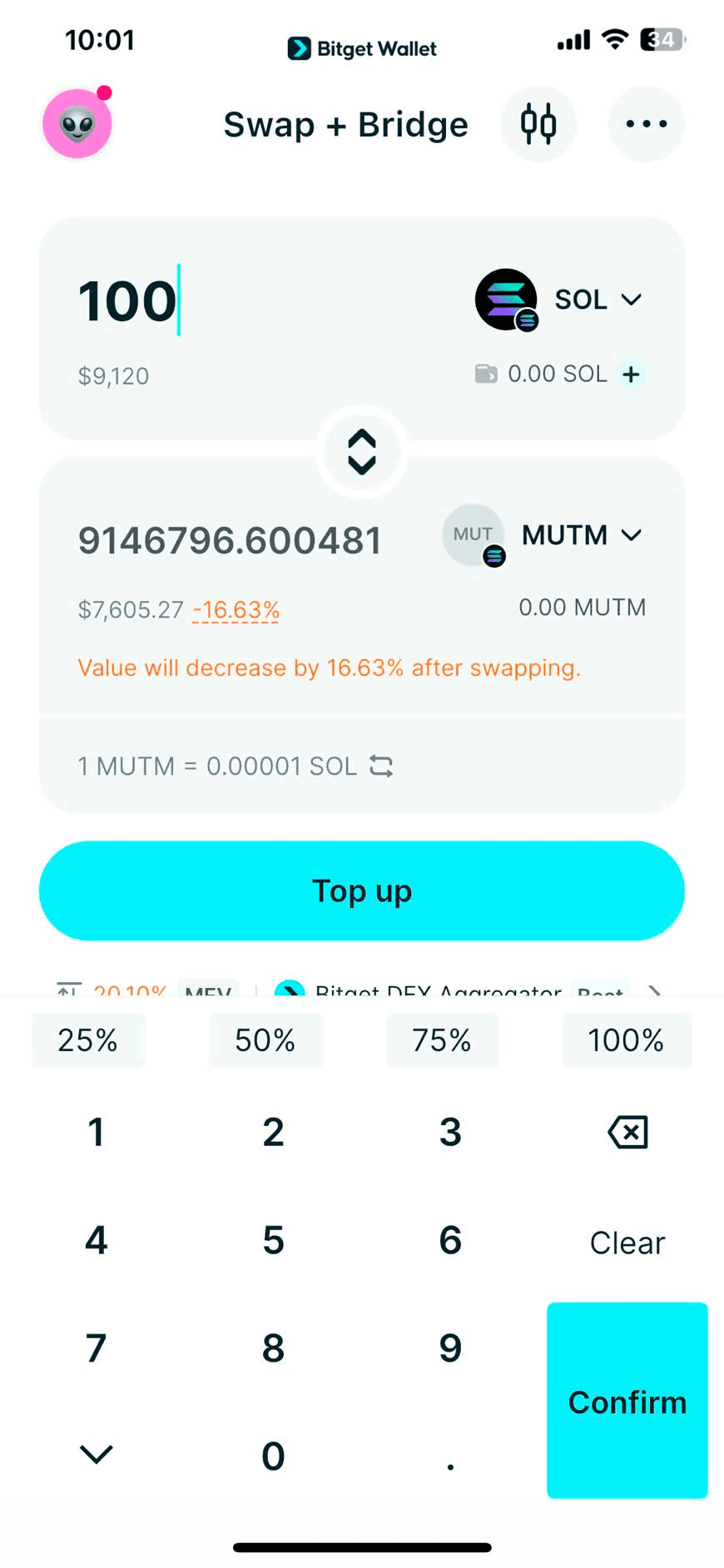Open the three-dot more options menu
The width and height of the screenshot is (724, 1568).
click(647, 123)
